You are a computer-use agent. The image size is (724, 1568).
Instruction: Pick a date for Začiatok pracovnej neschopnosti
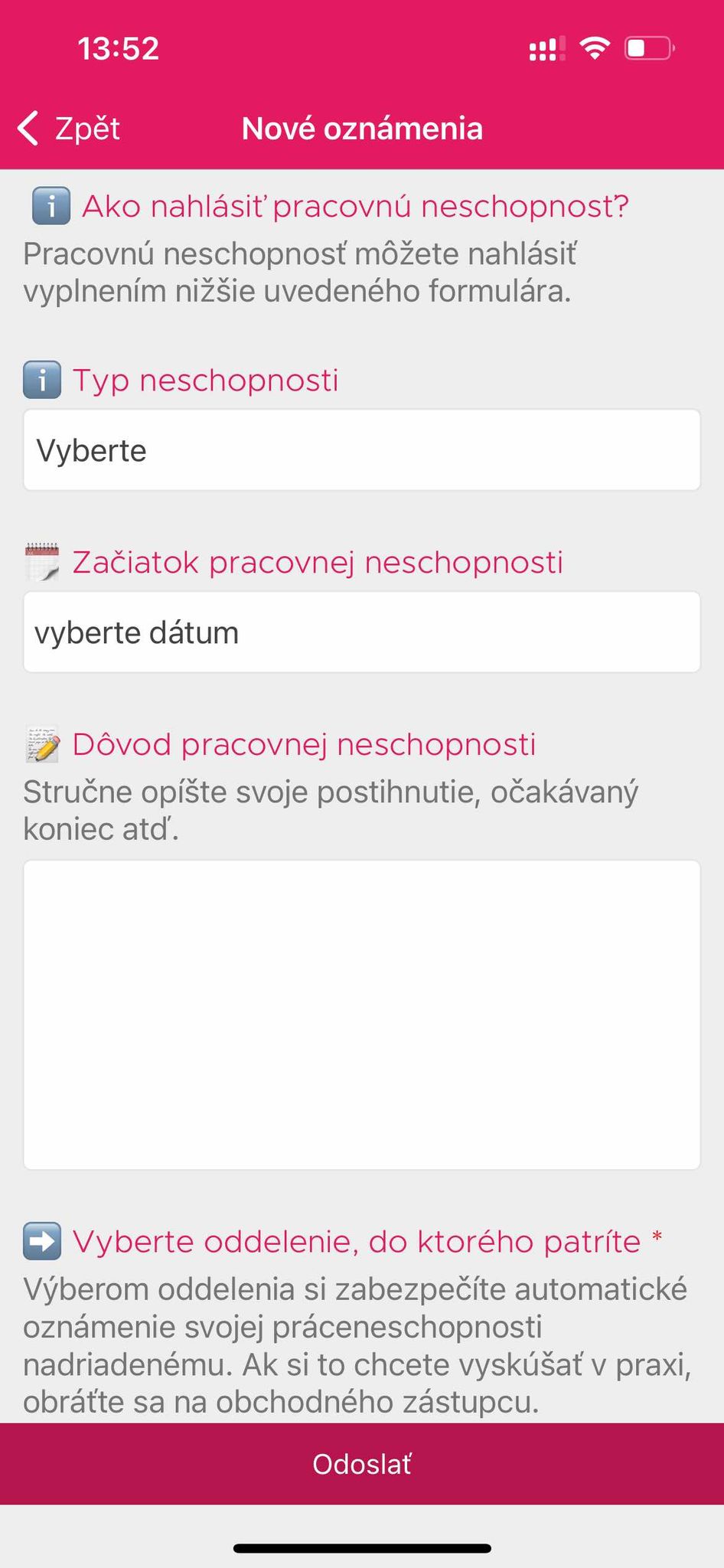(361, 632)
